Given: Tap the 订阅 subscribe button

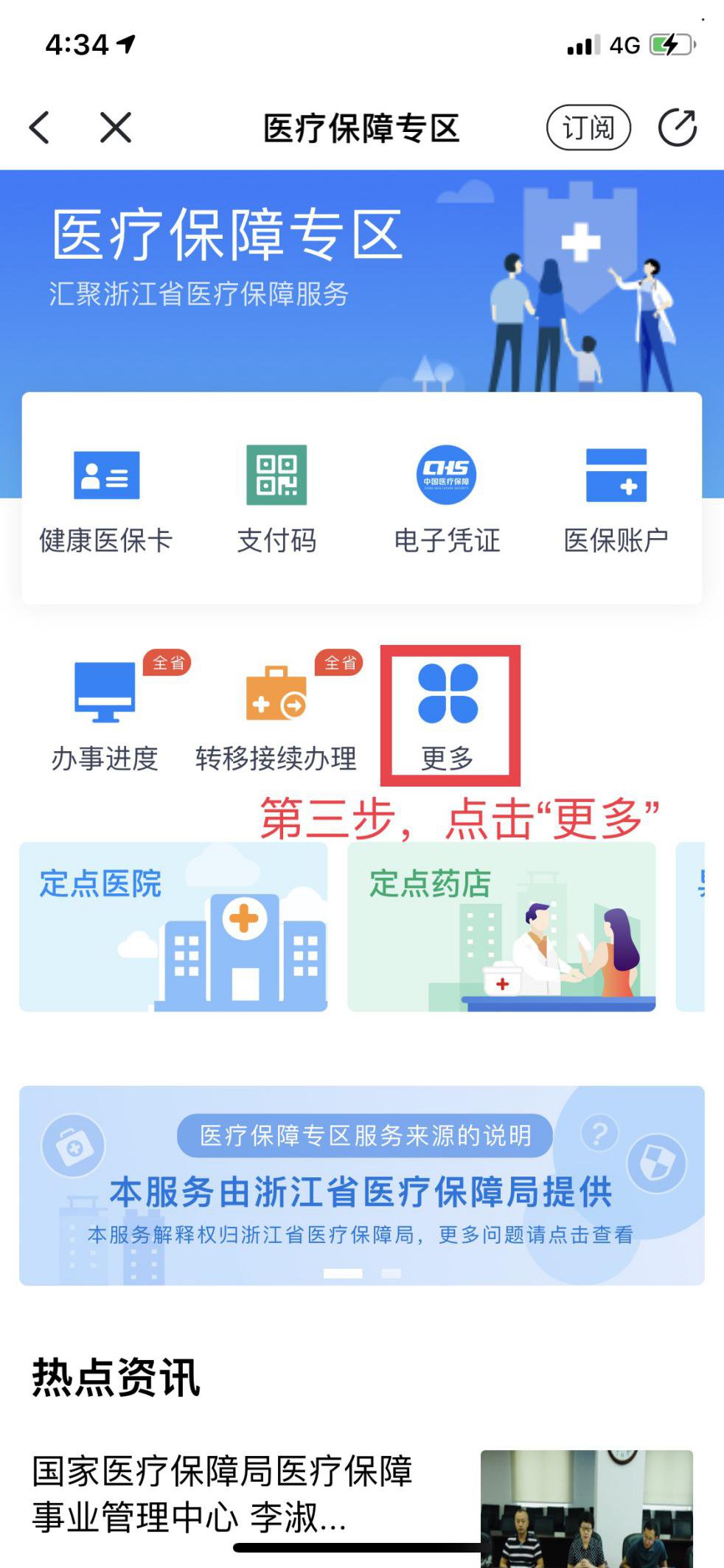Looking at the screenshot, I should point(588,128).
